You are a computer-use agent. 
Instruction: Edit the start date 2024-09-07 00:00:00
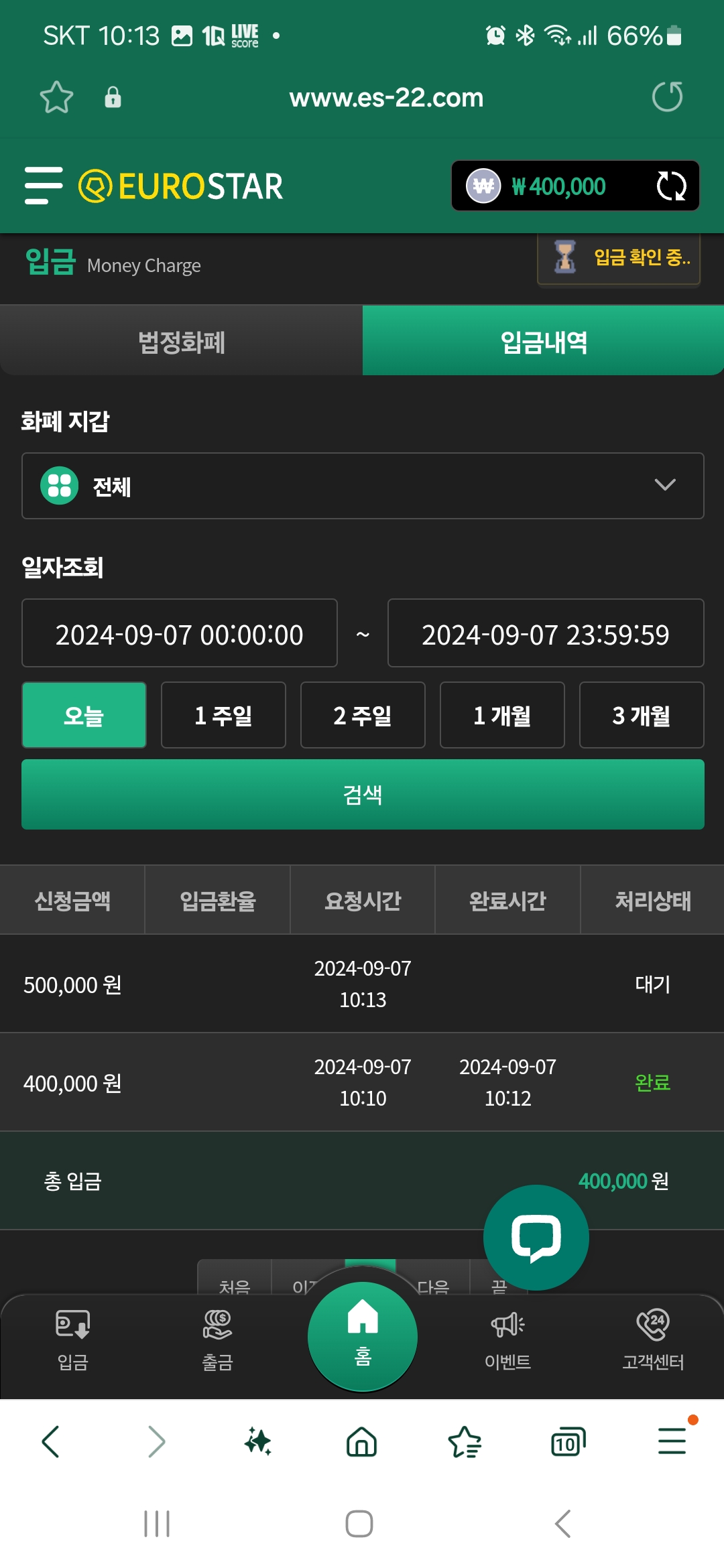[x=180, y=633]
